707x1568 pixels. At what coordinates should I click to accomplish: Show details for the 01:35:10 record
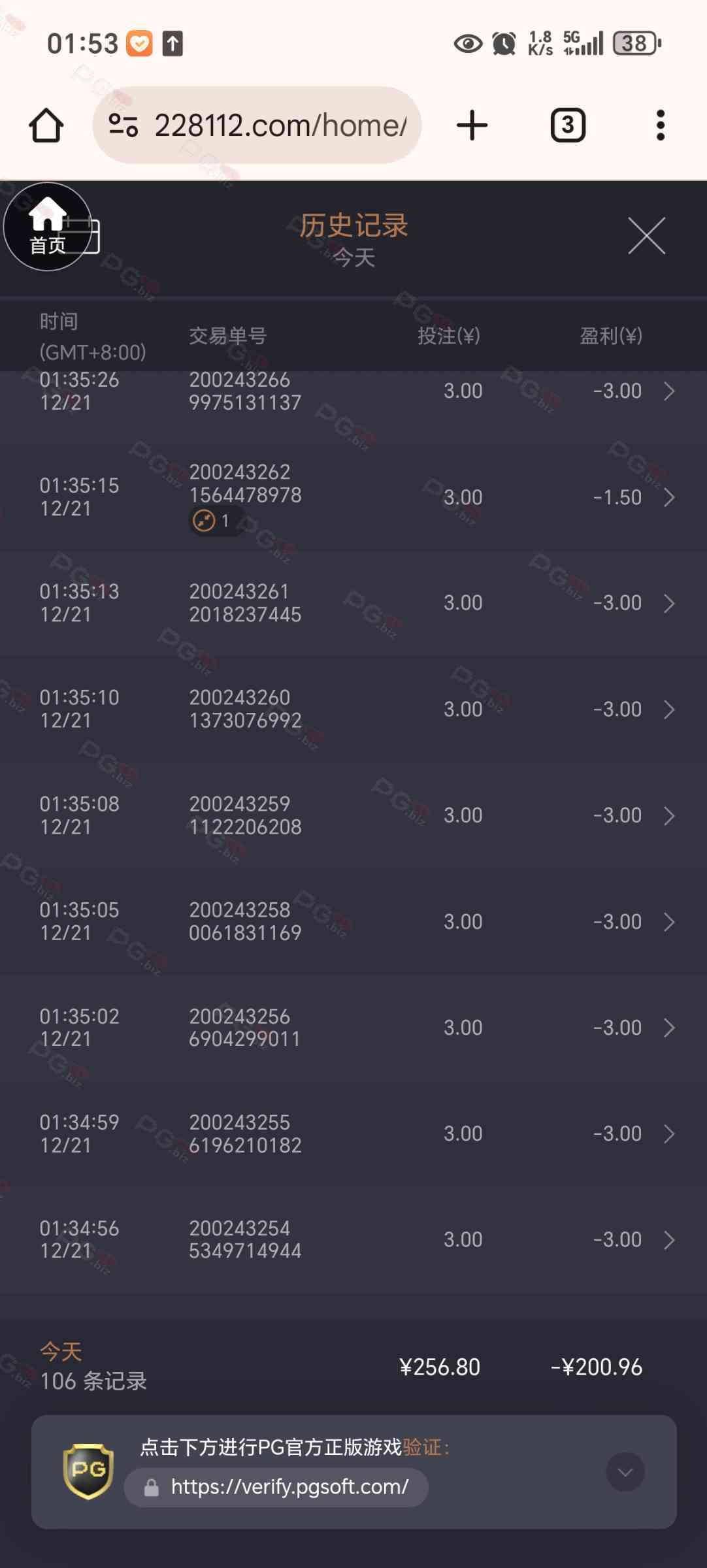pos(353,710)
